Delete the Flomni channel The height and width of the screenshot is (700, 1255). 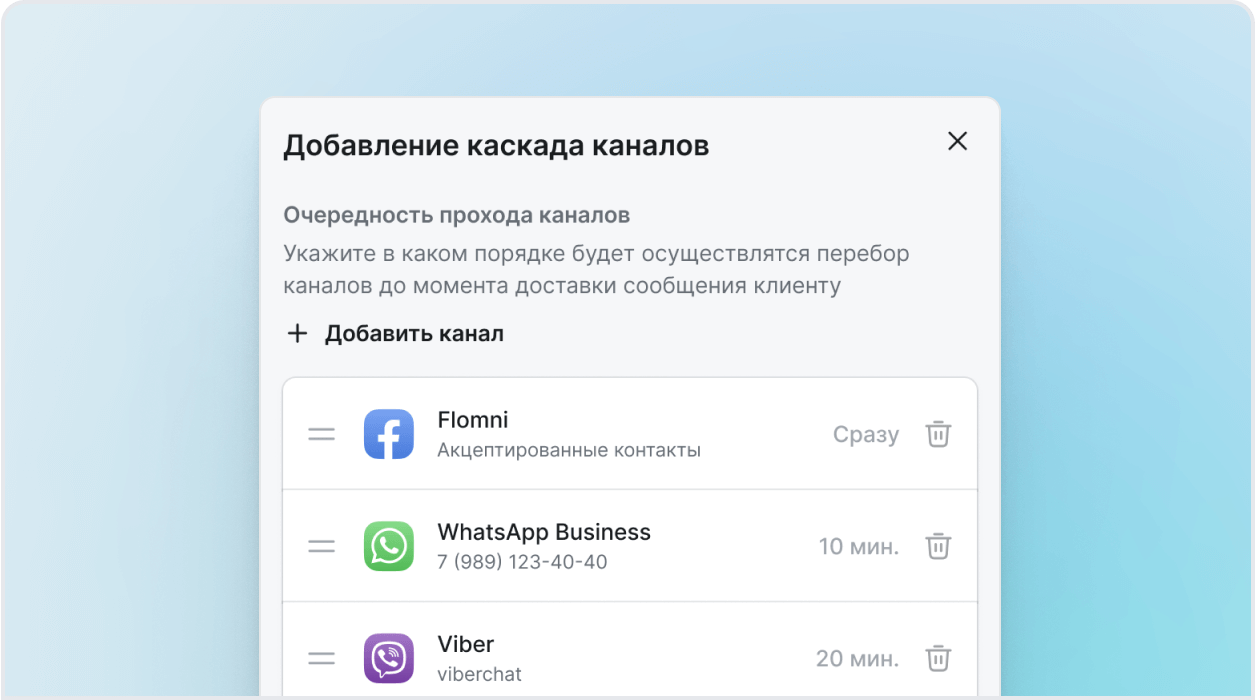tap(938, 435)
